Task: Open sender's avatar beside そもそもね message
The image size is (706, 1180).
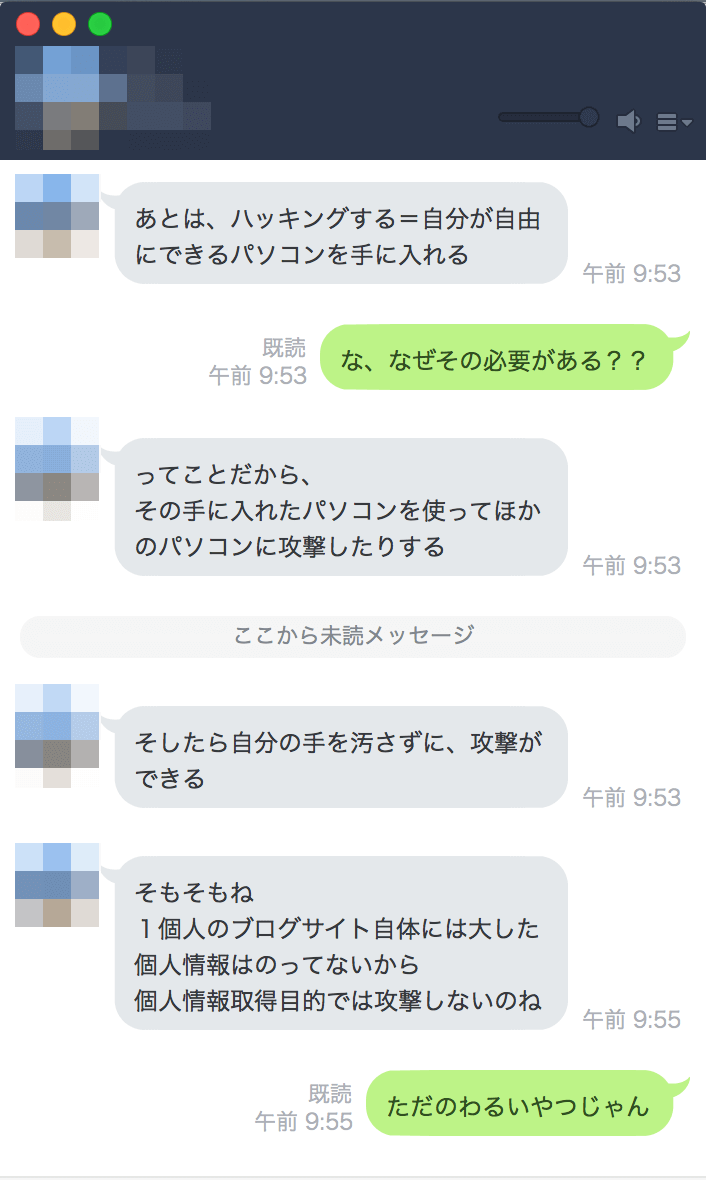Action: 57,885
